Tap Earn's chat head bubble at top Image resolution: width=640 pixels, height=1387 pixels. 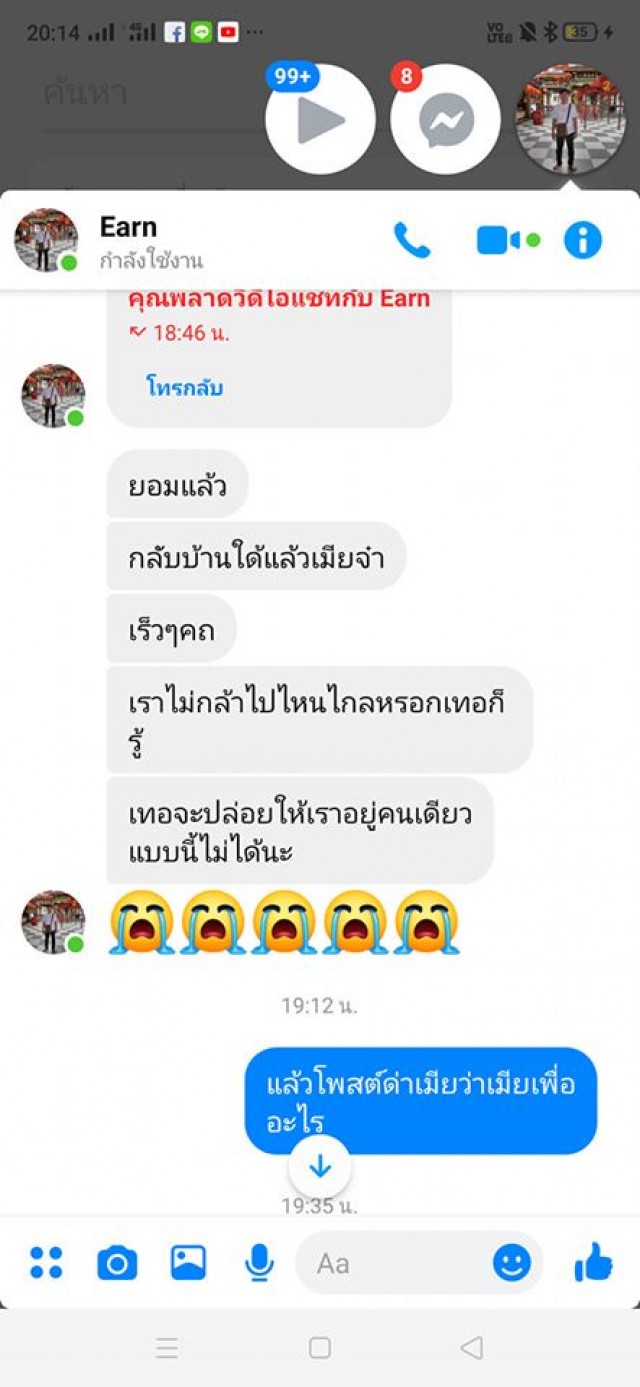pos(569,121)
